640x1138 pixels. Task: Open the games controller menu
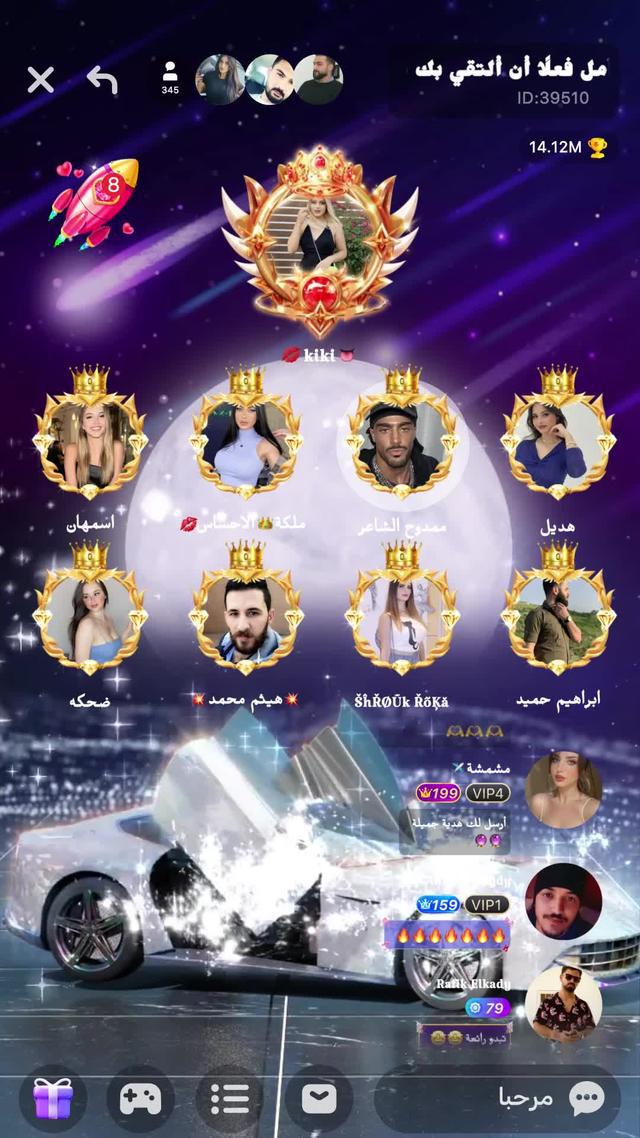(140, 1098)
